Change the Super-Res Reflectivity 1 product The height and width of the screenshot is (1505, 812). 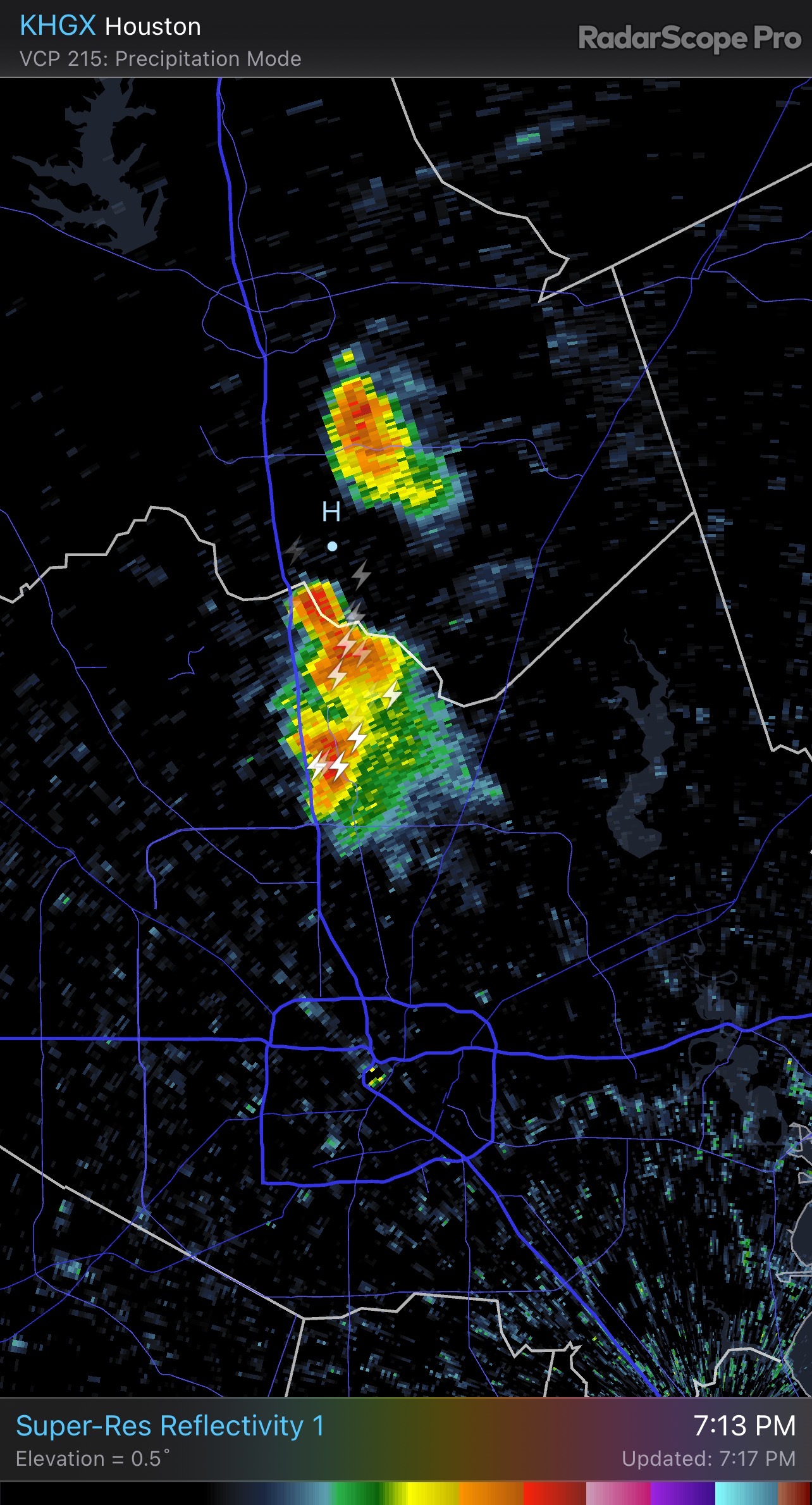tap(169, 1427)
